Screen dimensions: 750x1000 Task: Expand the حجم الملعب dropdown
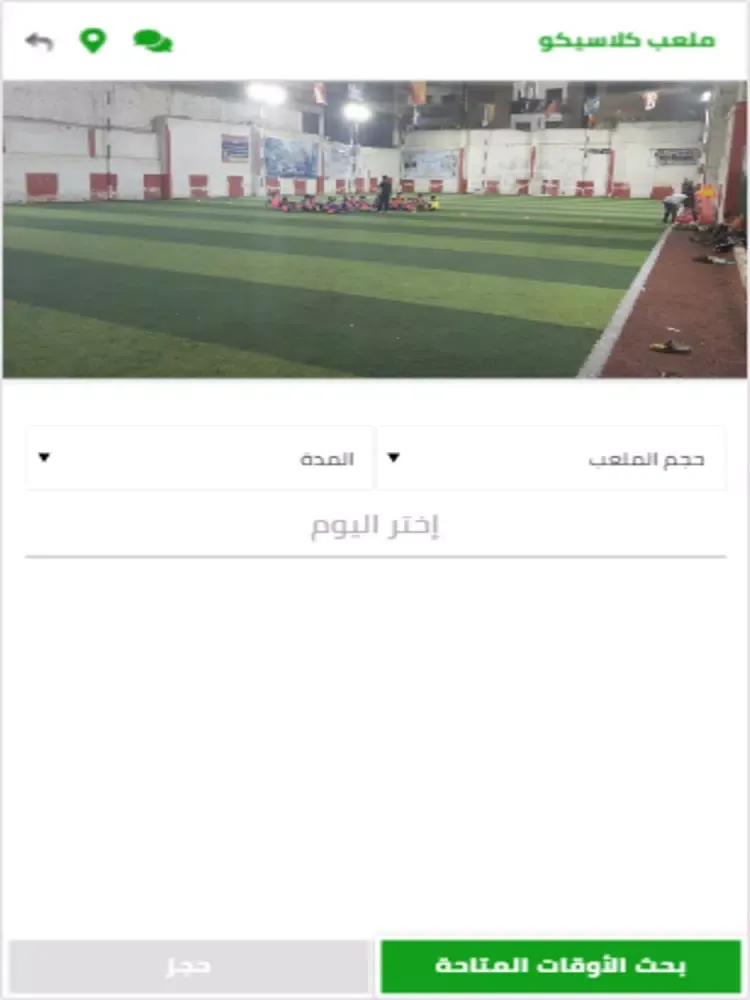pos(551,459)
